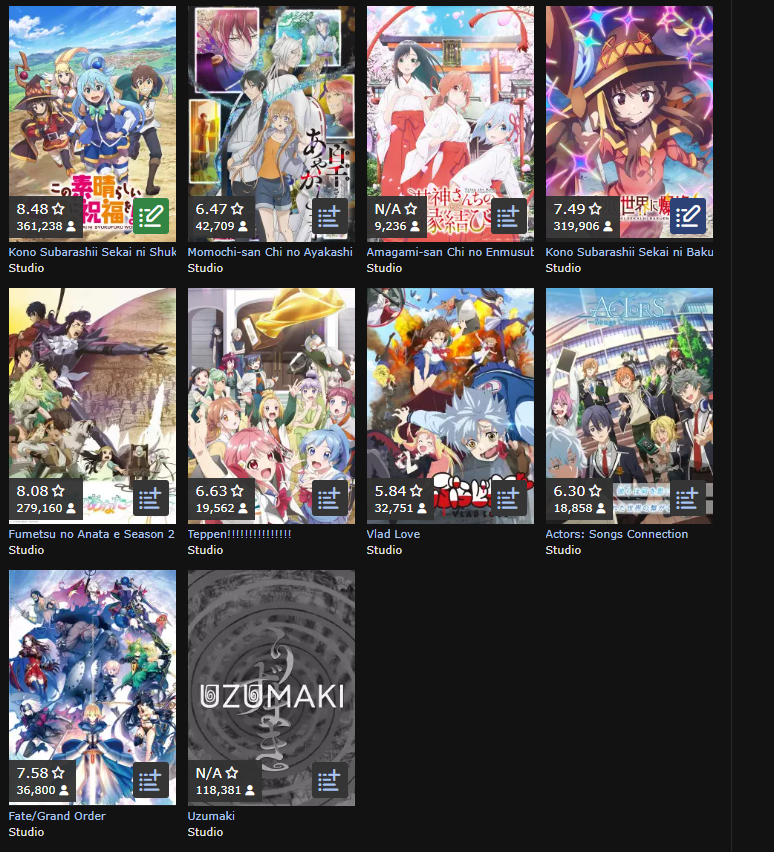Add Fate/Grand Order to my list
The width and height of the screenshot is (774, 852).
pyautogui.click(x=151, y=780)
